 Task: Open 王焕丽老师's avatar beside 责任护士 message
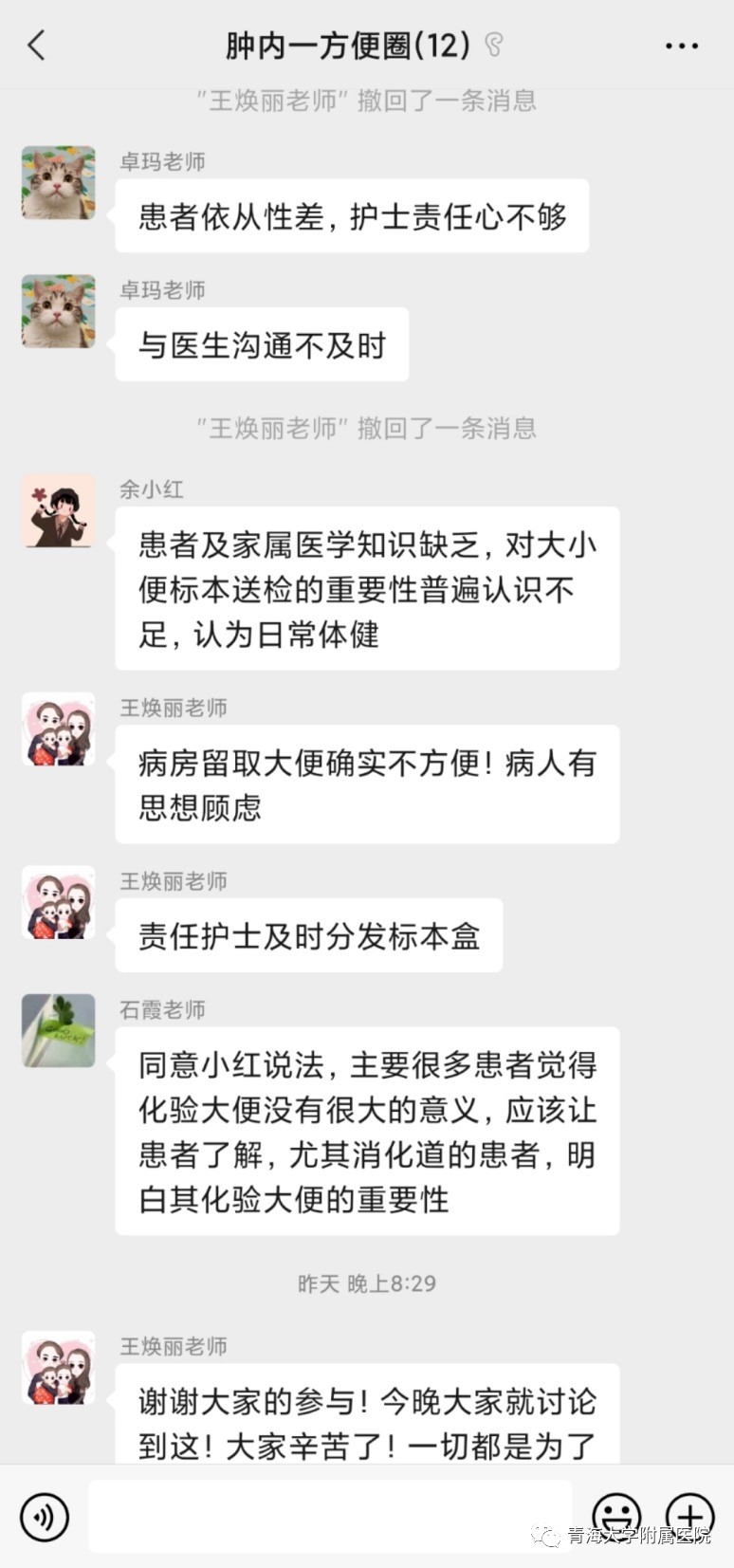pyautogui.click(x=59, y=902)
